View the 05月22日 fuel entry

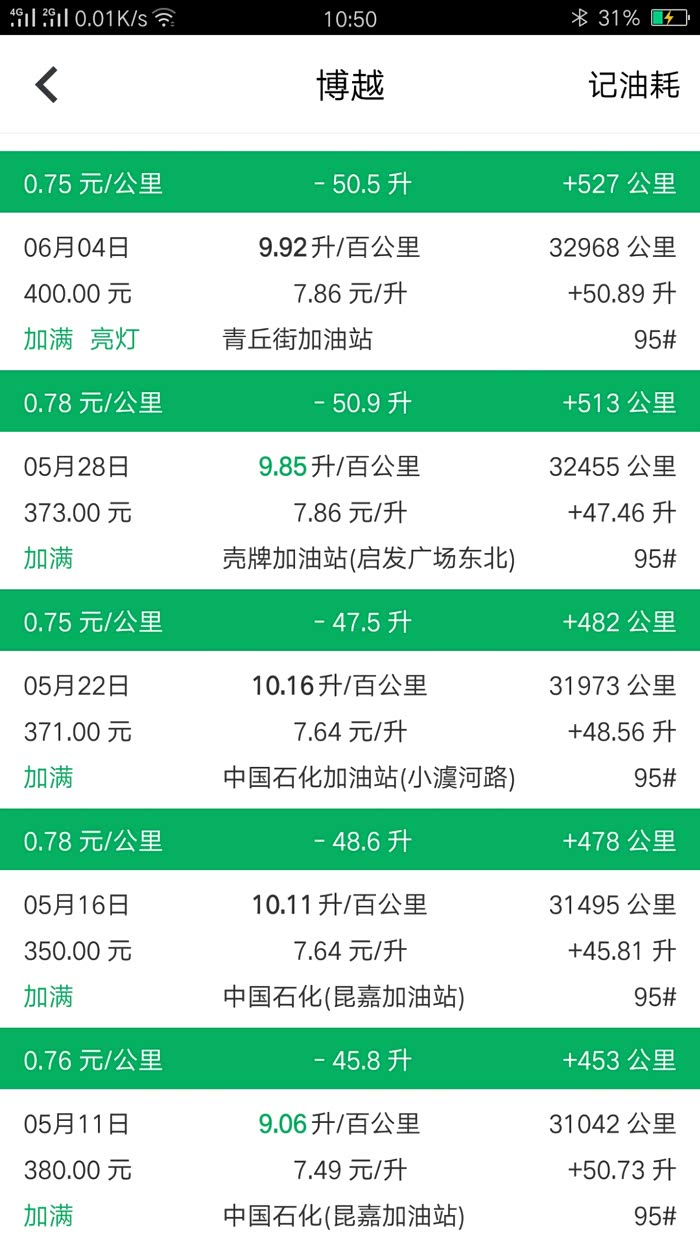(x=350, y=731)
